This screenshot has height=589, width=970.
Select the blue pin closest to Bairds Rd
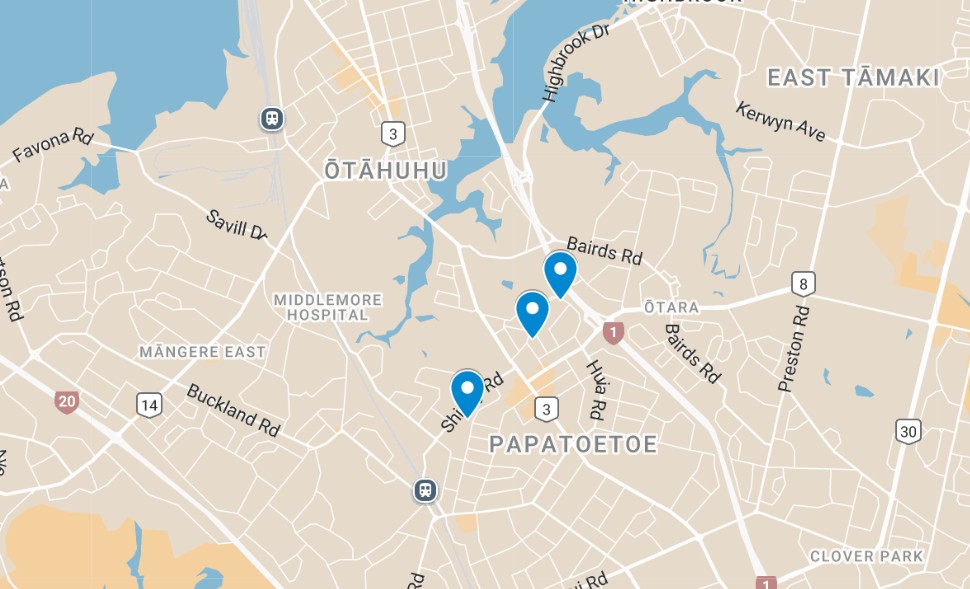tap(560, 271)
